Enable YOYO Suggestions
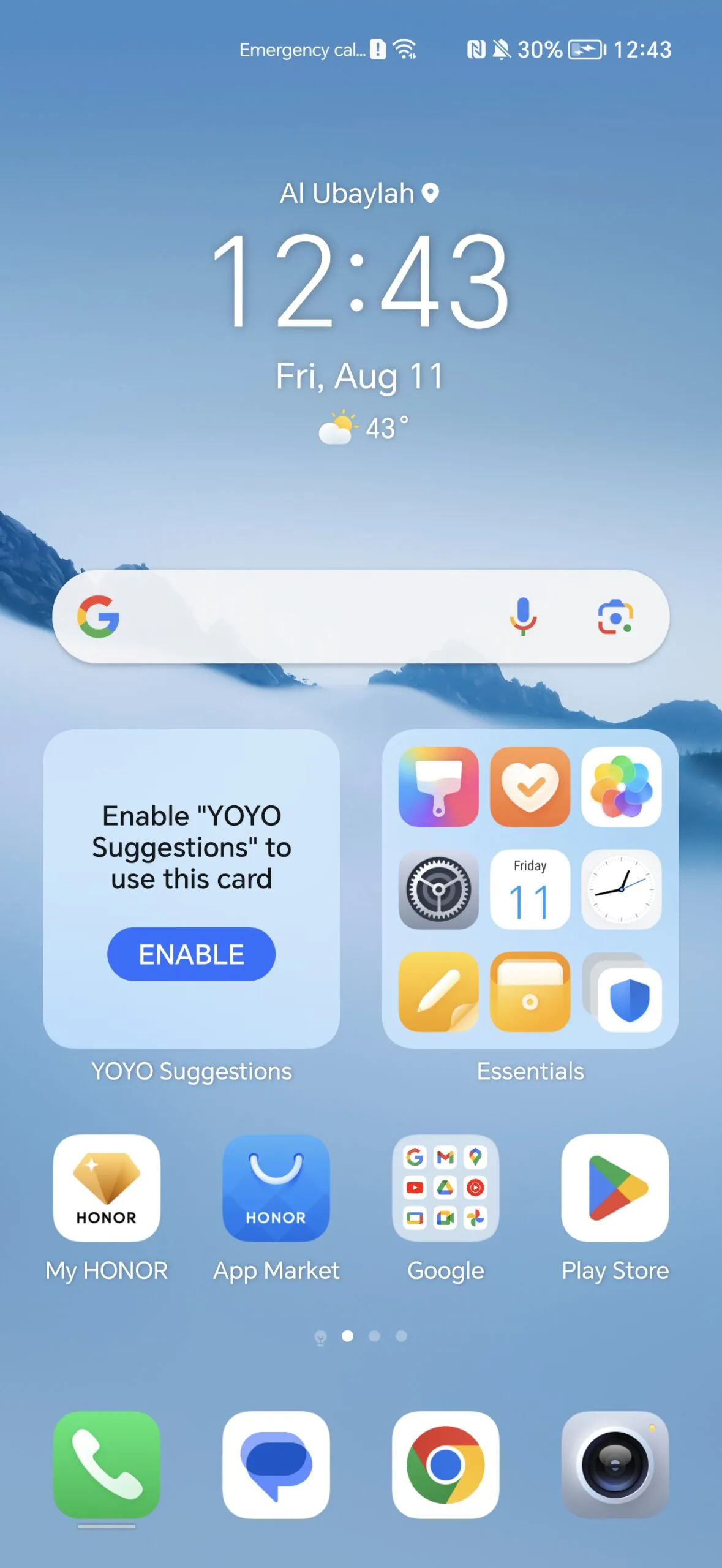Screen dimensions: 722x1568 [x=191, y=954]
